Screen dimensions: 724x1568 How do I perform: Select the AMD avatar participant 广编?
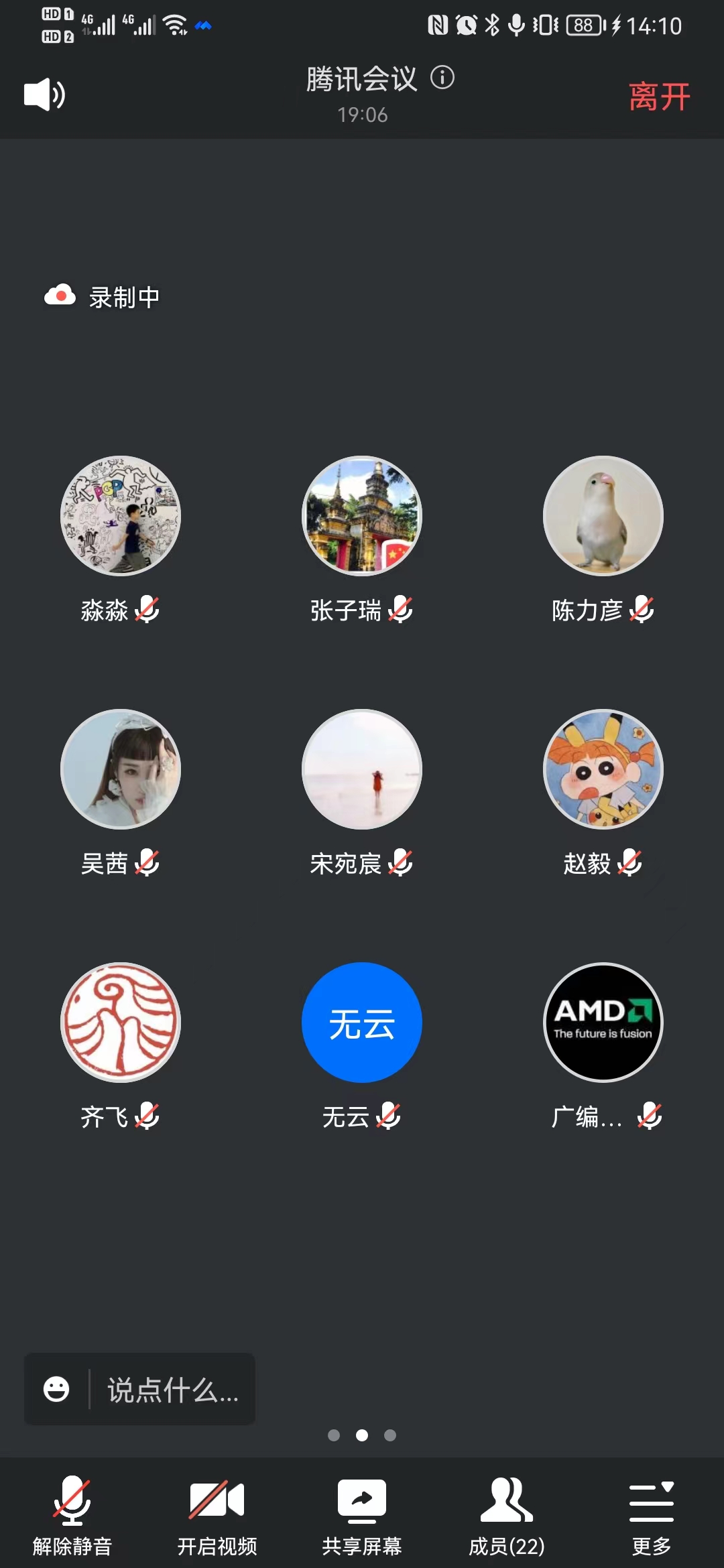coord(603,1023)
